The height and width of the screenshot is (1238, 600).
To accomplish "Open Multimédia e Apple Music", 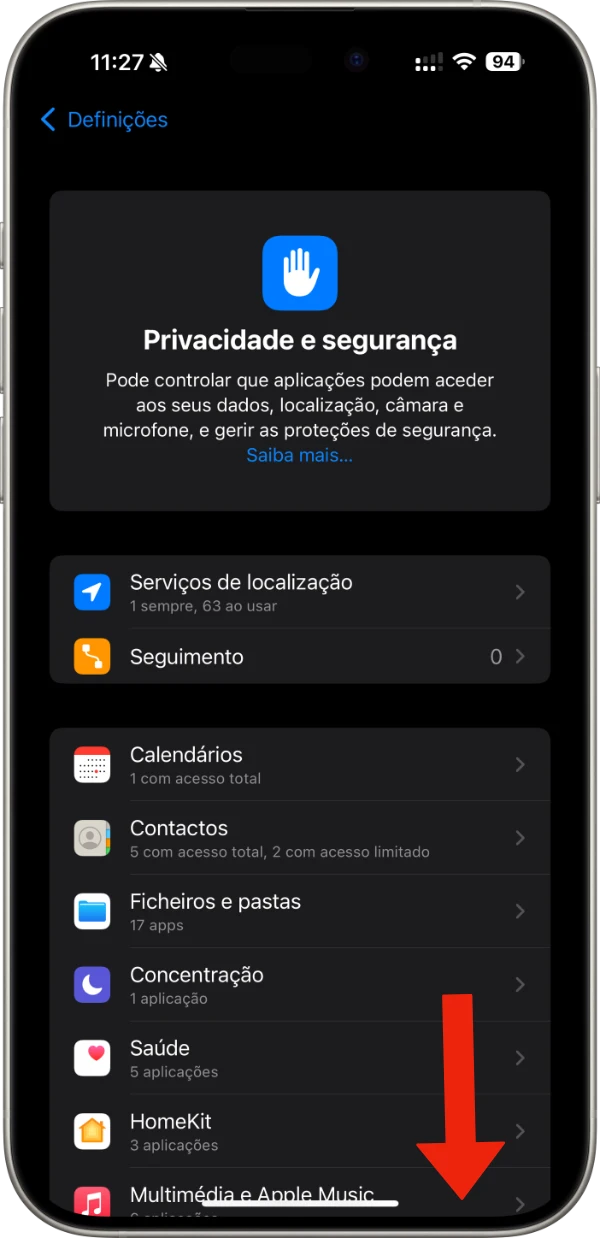I will [250, 1194].
